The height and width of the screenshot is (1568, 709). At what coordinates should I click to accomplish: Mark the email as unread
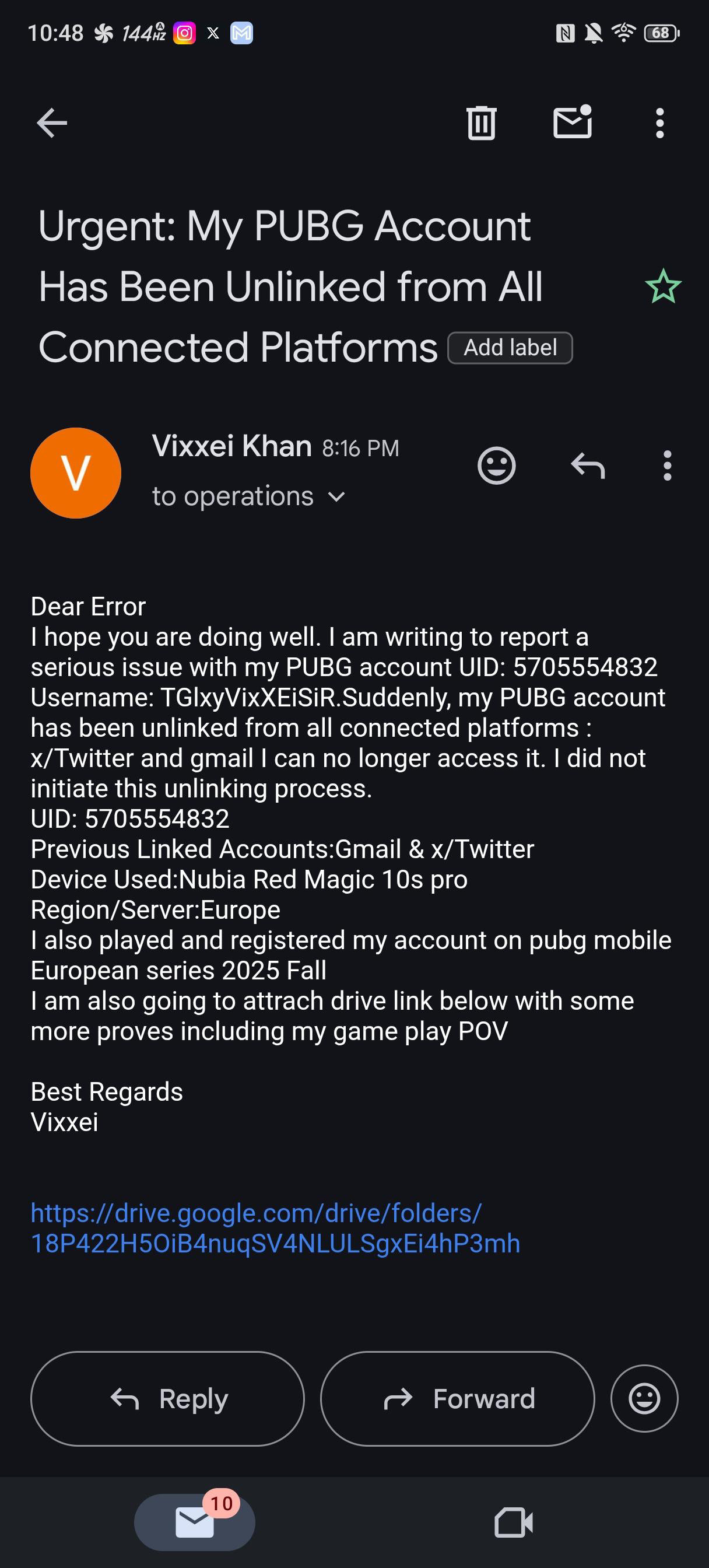click(572, 123)
